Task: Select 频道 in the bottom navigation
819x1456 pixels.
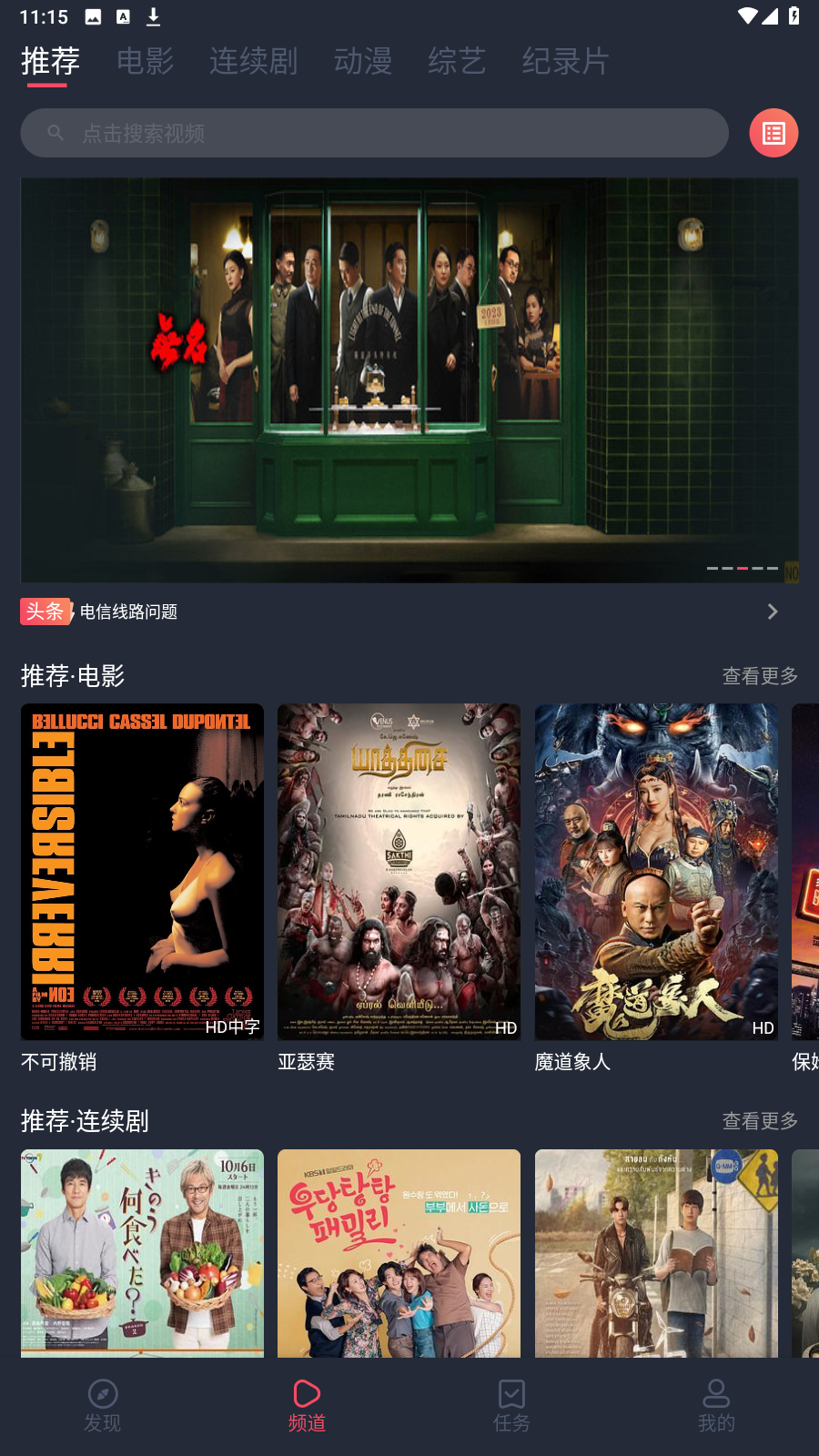Action: click(307, 1406)
